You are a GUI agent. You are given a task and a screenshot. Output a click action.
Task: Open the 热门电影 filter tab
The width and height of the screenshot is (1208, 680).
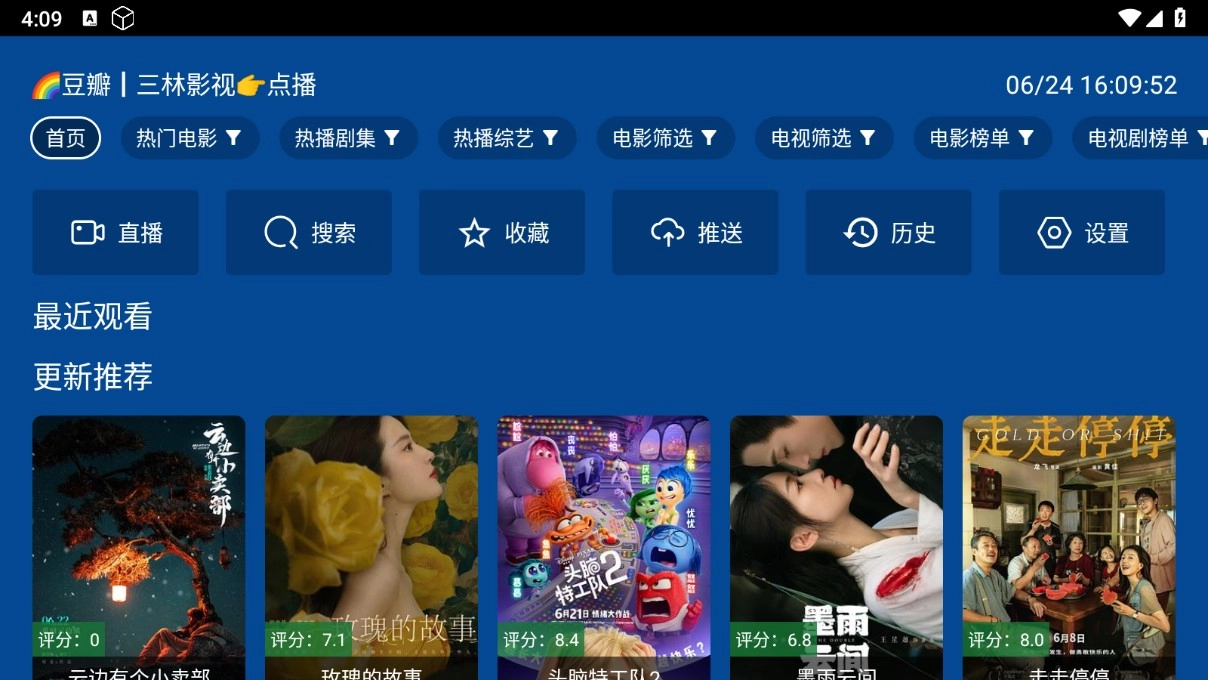pyautogui.click(x=189, y=138)
